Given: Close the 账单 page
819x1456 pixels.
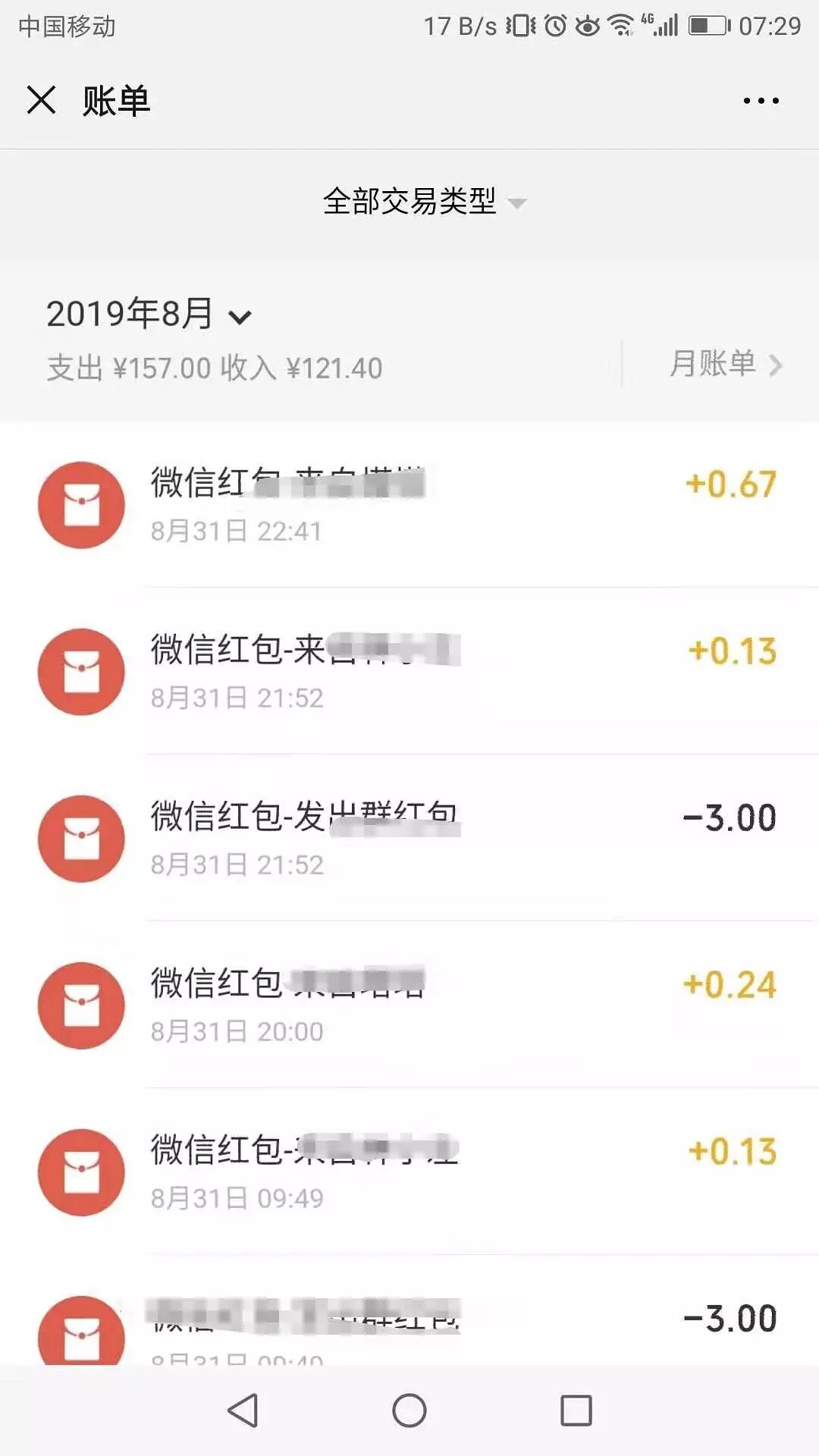Looking at the screenshot, I should point(41,100).
